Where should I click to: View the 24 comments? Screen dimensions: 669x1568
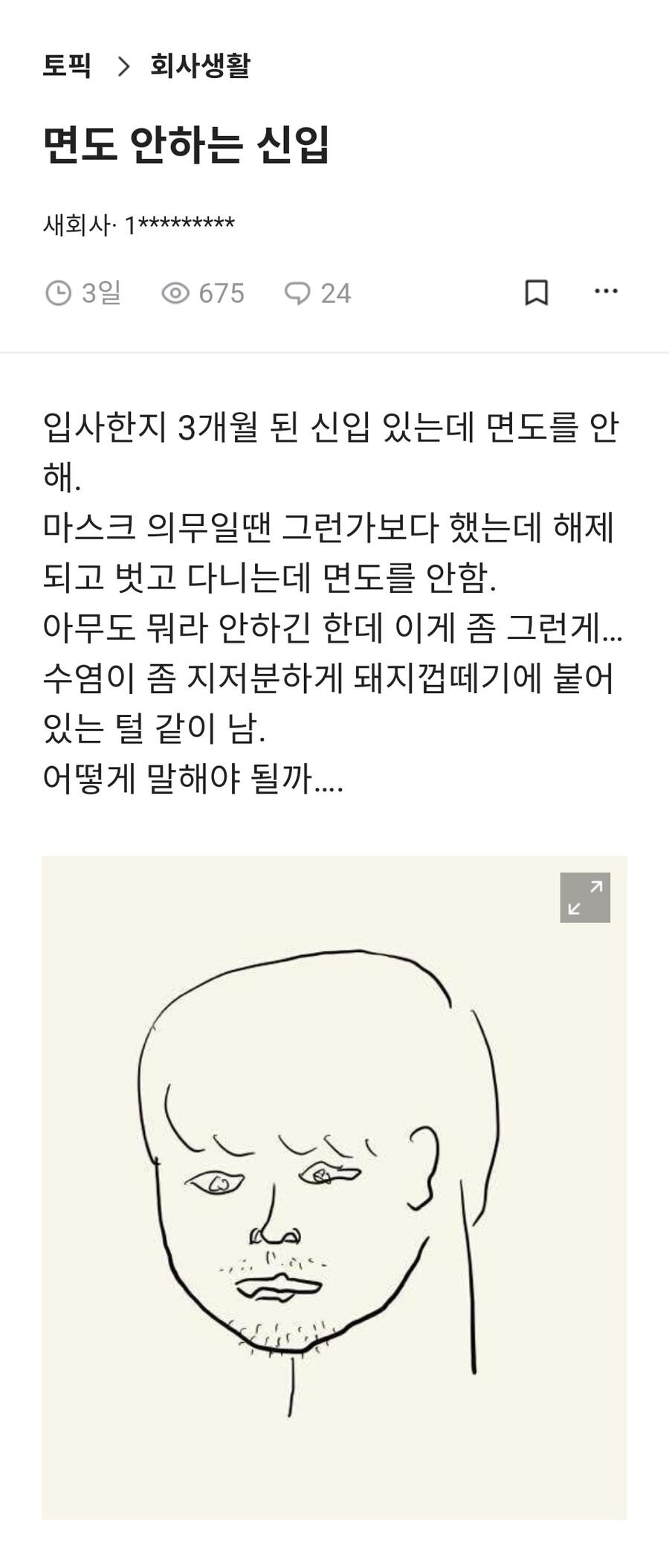tap(318, 293)
